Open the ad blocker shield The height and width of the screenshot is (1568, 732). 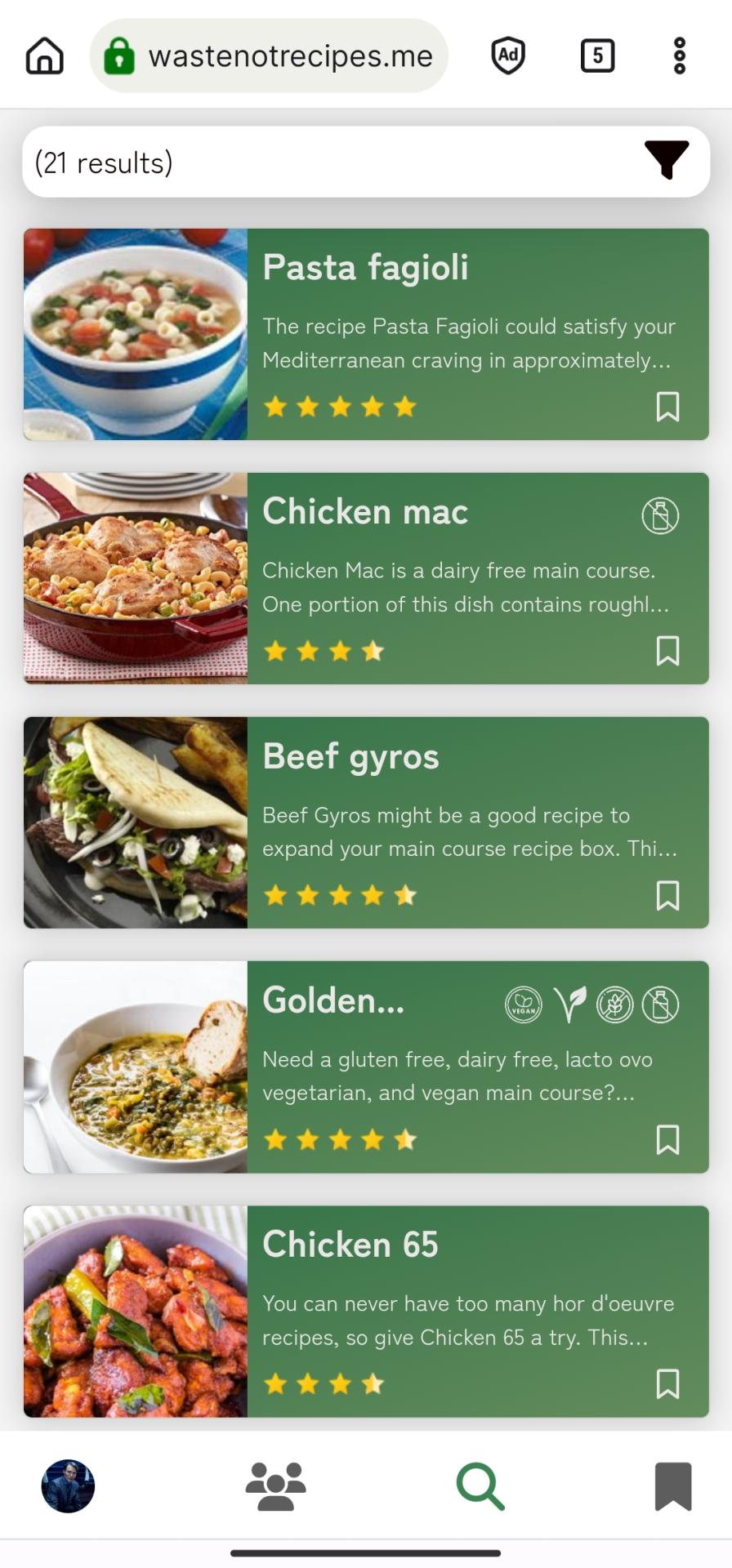pos(507,56)
